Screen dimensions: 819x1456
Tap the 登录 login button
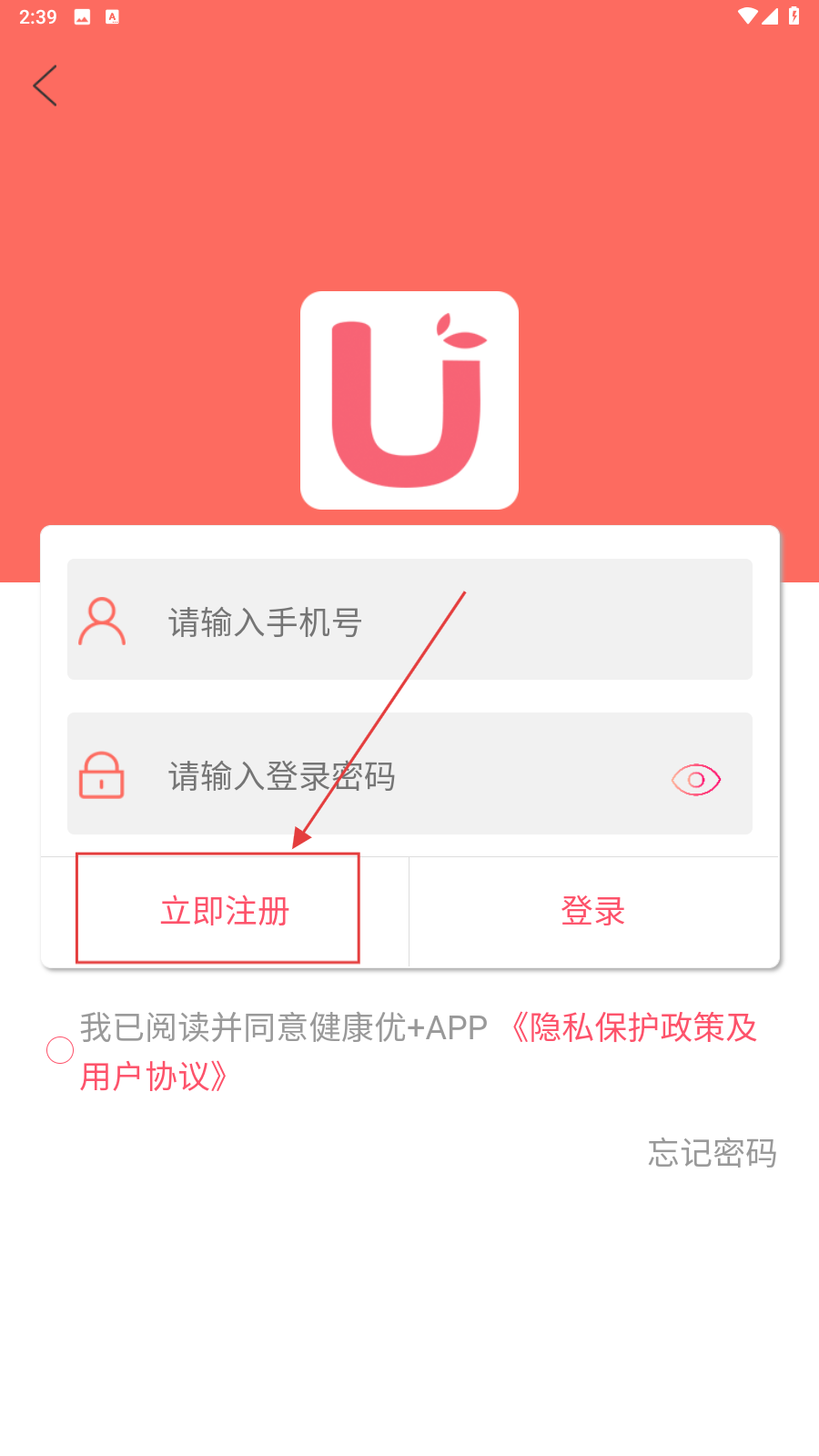[593, 911]
